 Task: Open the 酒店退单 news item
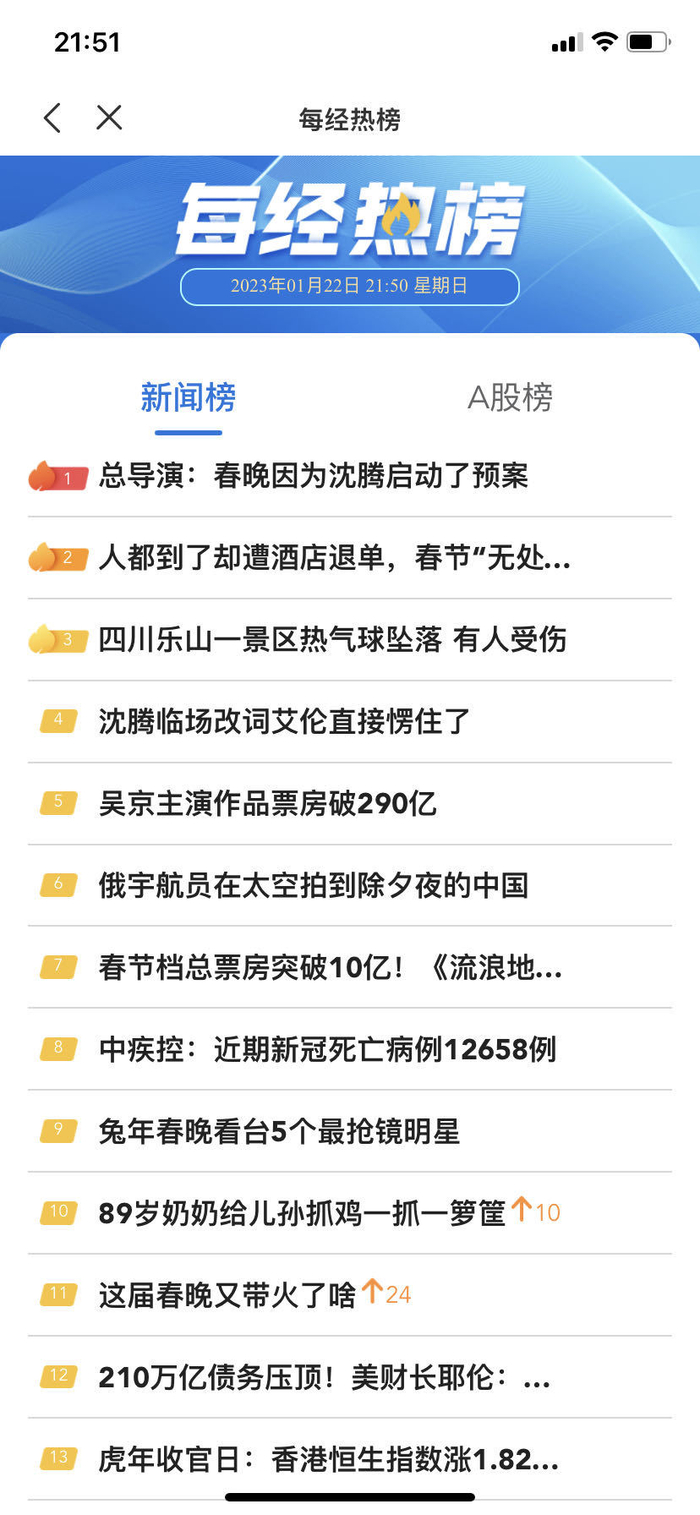point(334,558)
